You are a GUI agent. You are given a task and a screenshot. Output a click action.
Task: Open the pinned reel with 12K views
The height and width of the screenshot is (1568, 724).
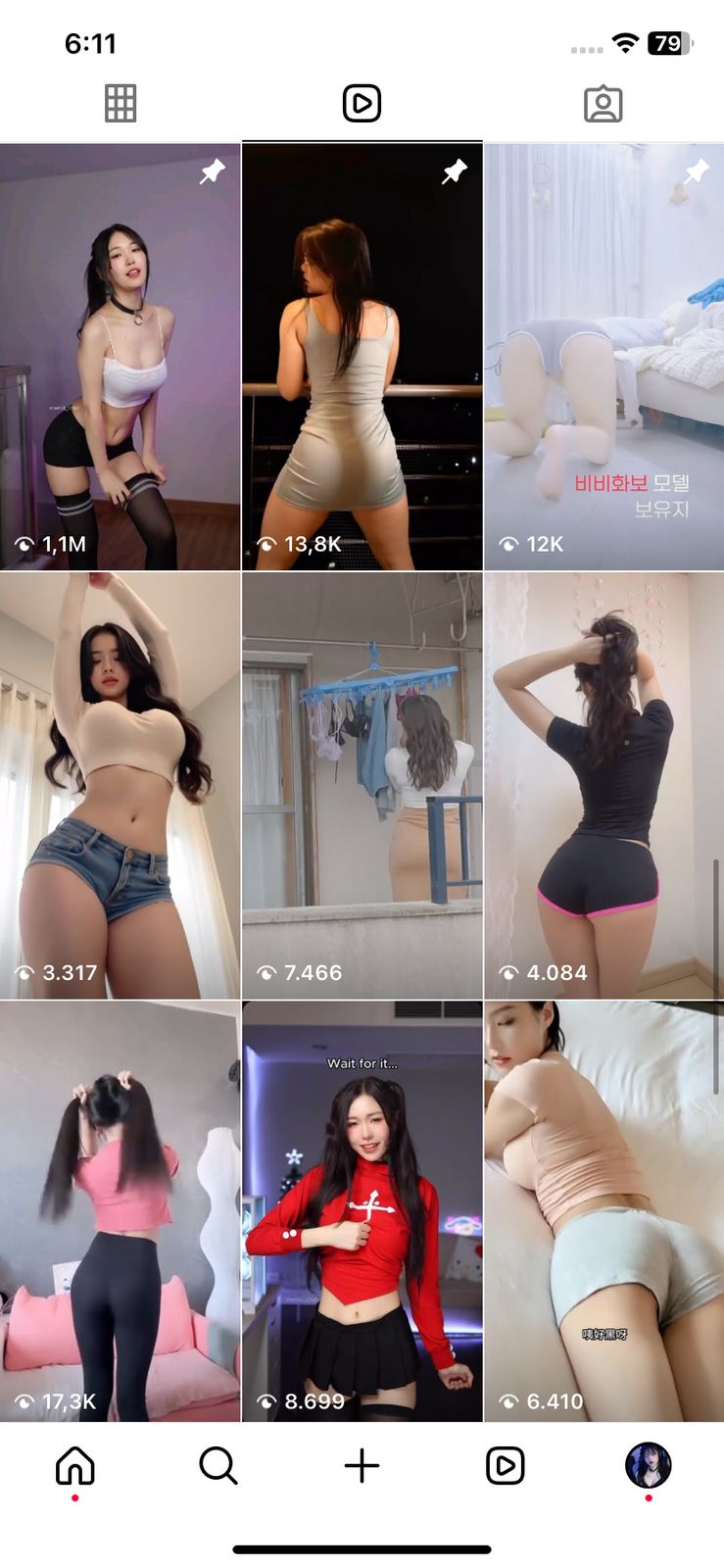point(604,357)
